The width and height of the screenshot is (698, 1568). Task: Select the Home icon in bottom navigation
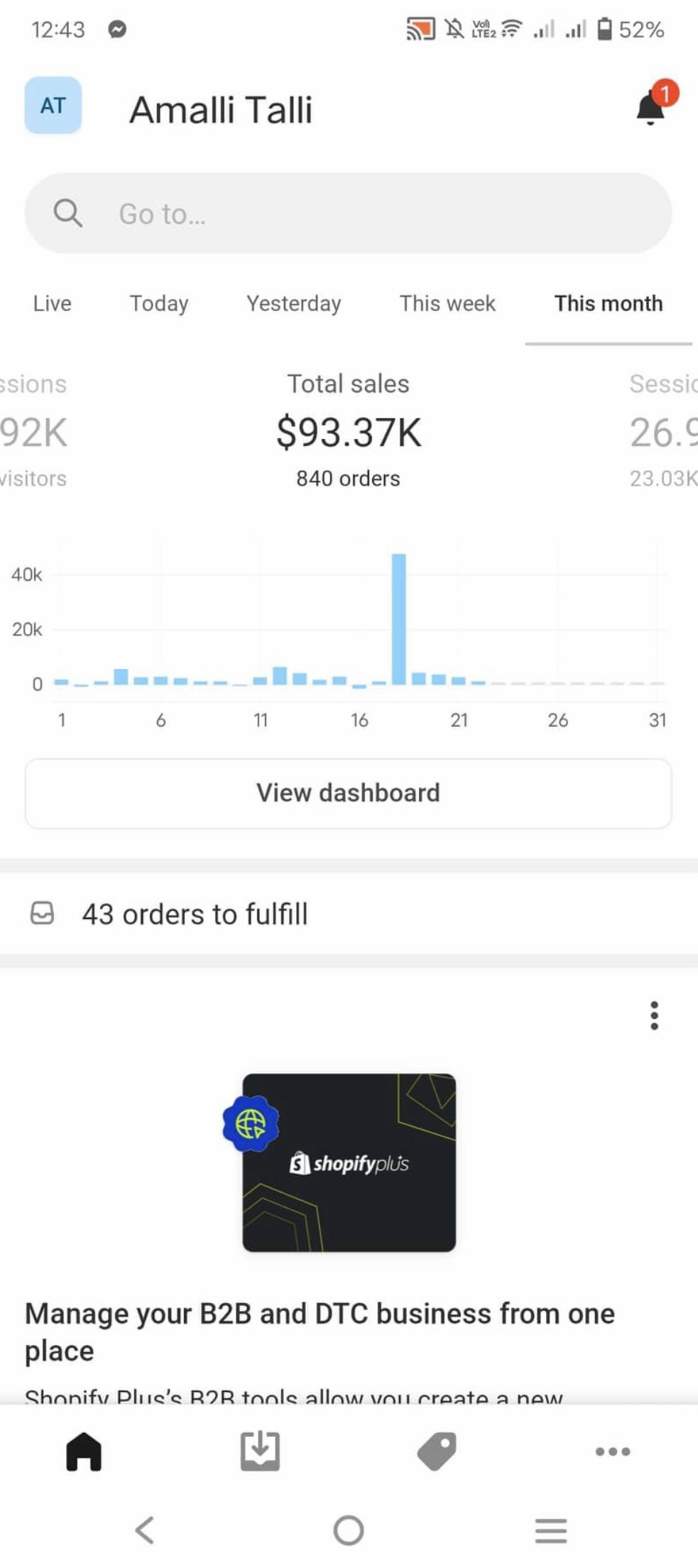(83, 1452)
